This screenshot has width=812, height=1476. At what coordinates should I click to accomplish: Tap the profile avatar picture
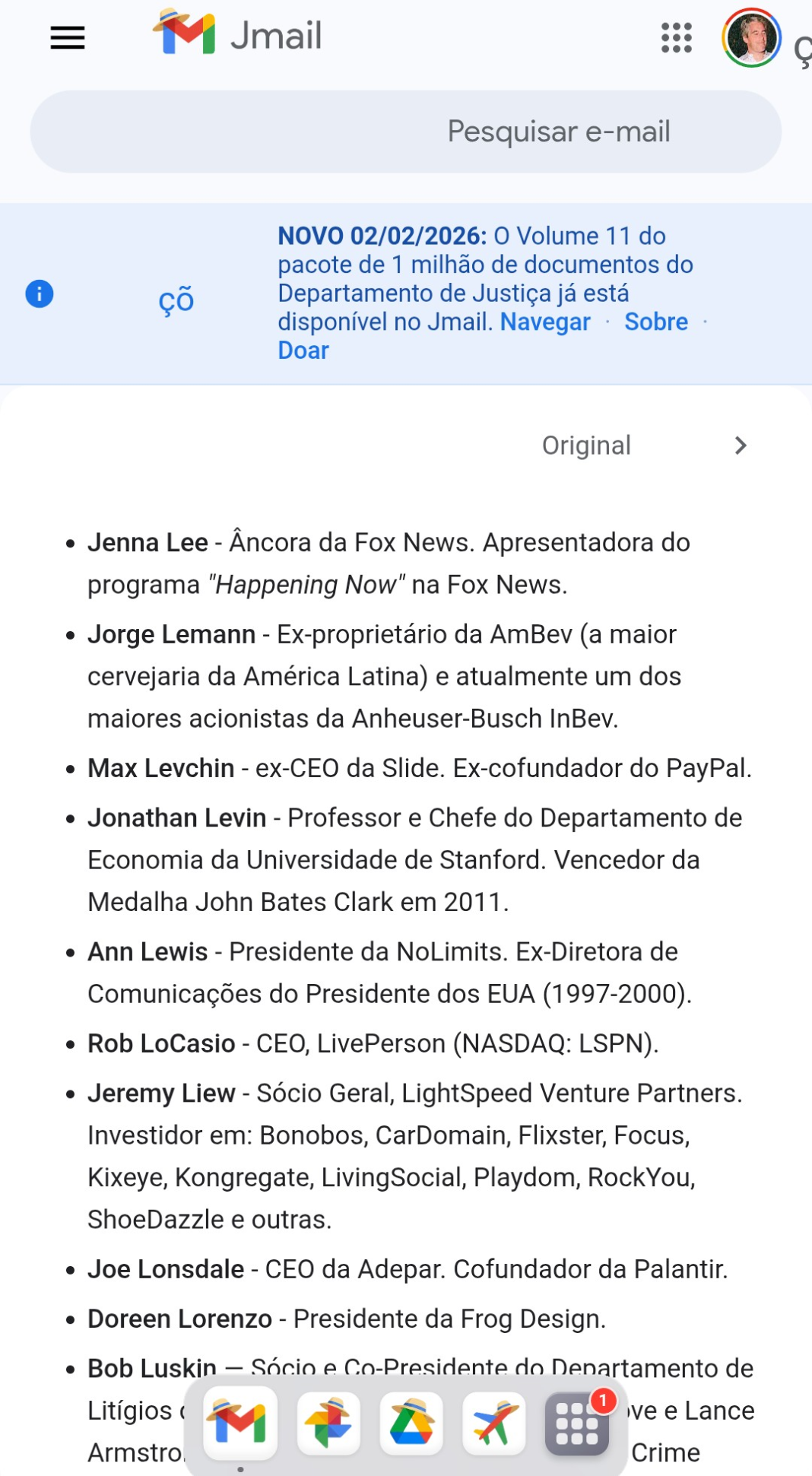[x=751, y=38]
